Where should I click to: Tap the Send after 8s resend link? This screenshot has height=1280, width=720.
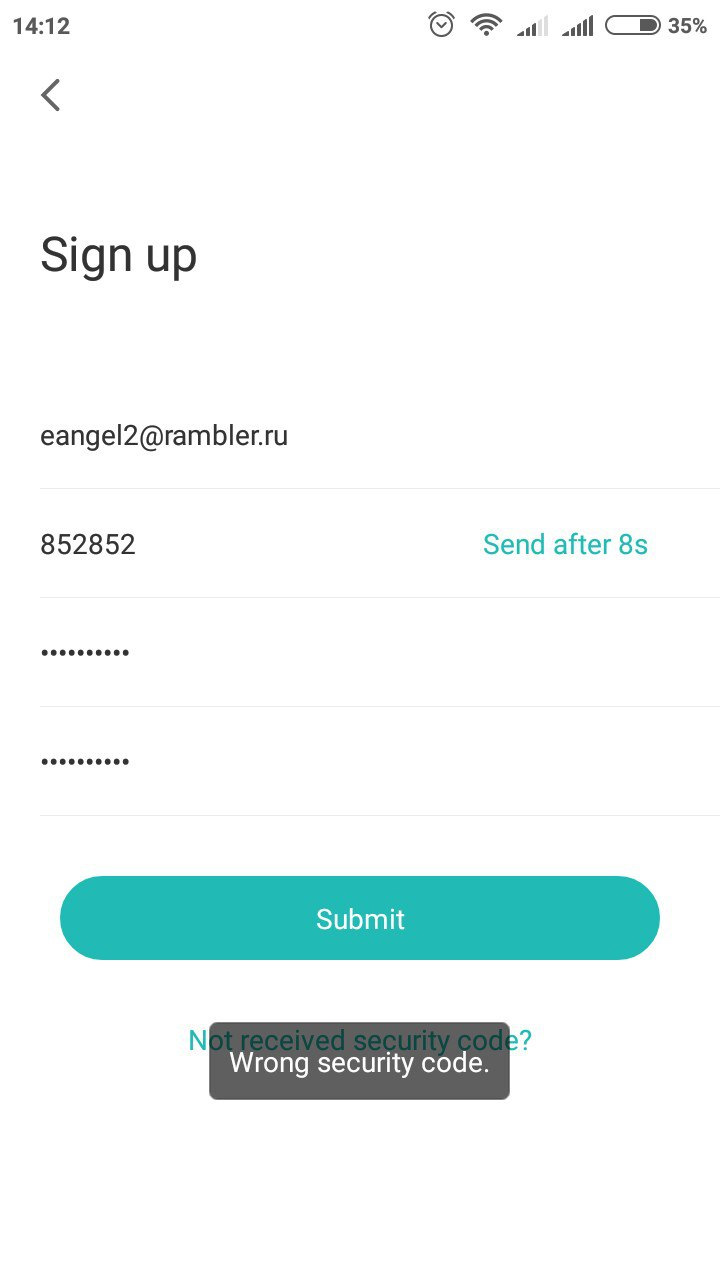click(565, 544)
